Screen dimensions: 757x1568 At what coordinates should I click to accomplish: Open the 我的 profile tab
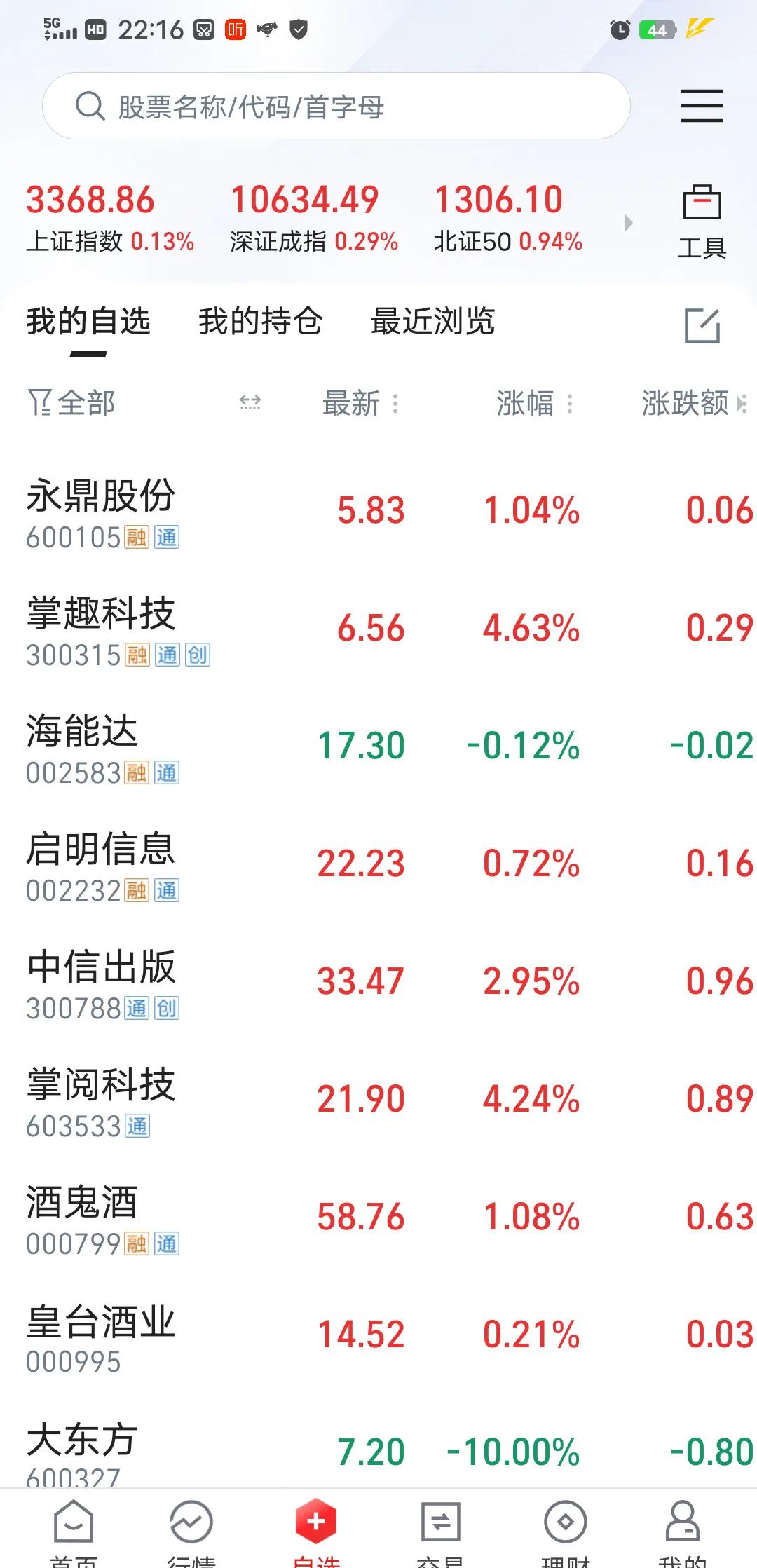[x=682, y=1532]
